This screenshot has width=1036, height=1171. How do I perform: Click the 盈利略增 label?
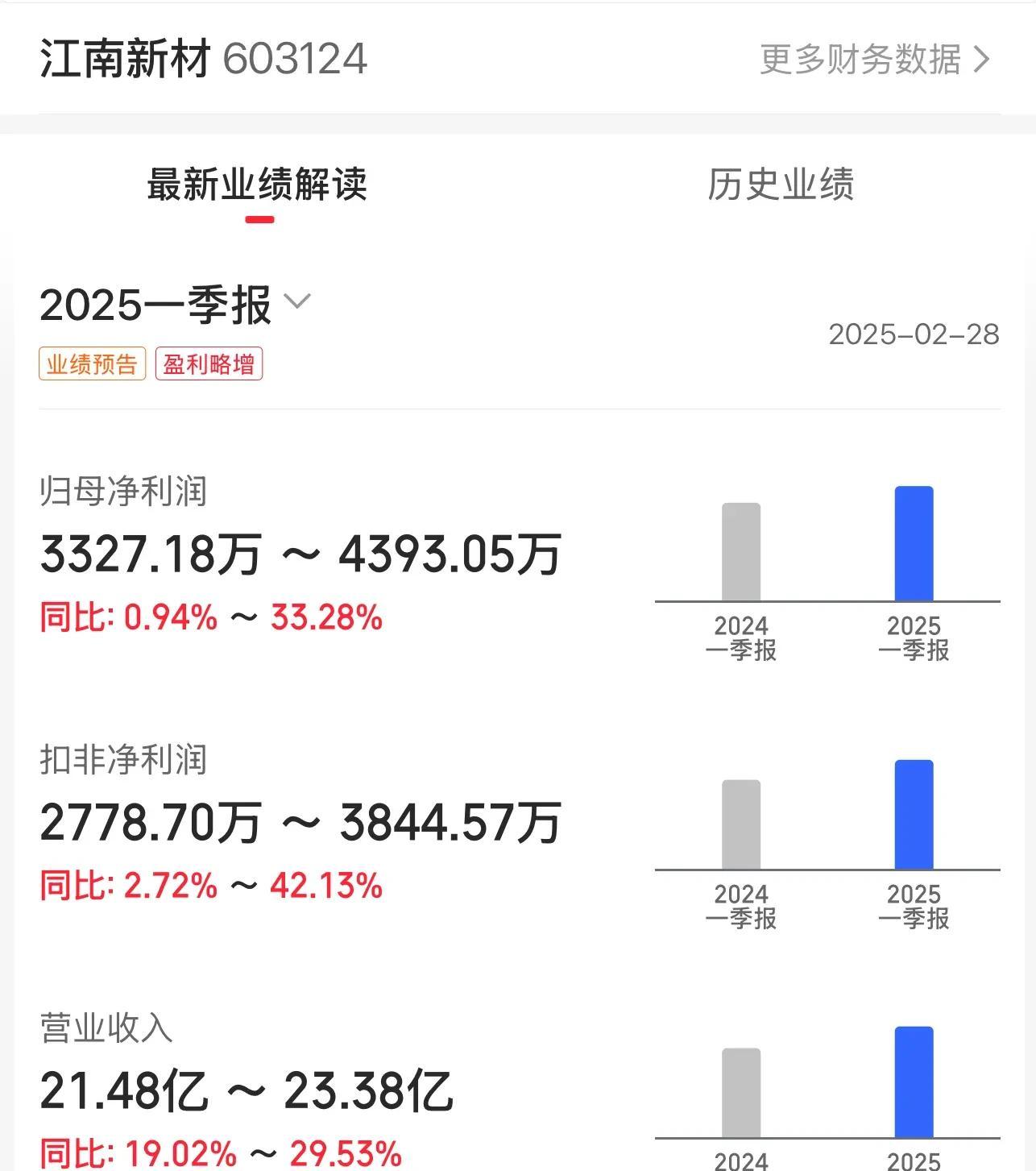click(x=209, y=363)
